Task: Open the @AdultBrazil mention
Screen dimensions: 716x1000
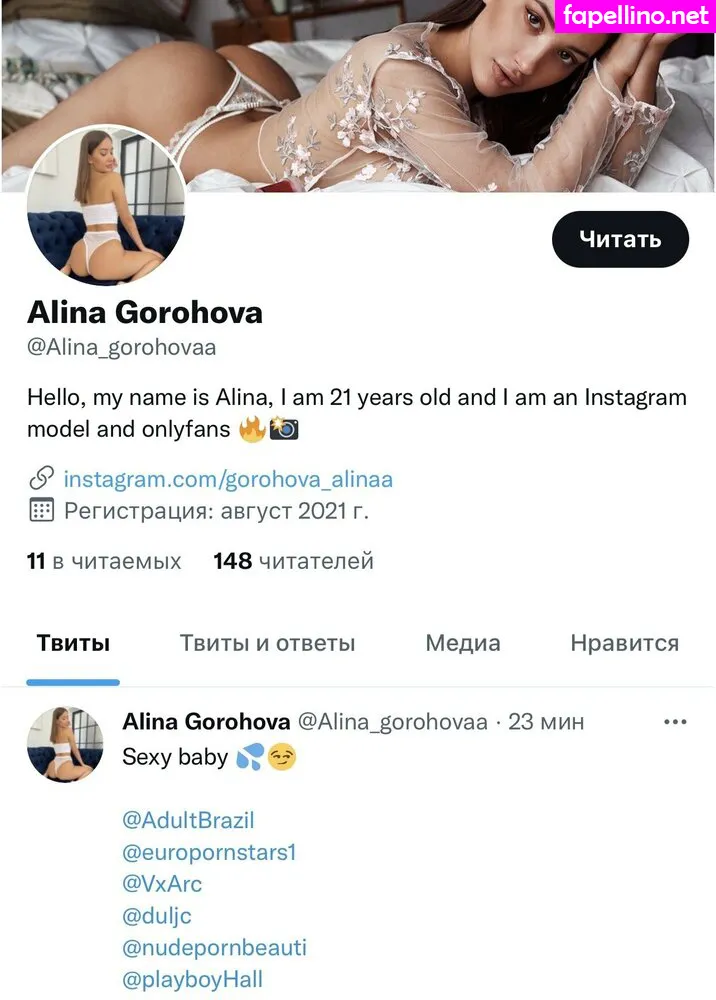Action: click(x=188, y=821)
